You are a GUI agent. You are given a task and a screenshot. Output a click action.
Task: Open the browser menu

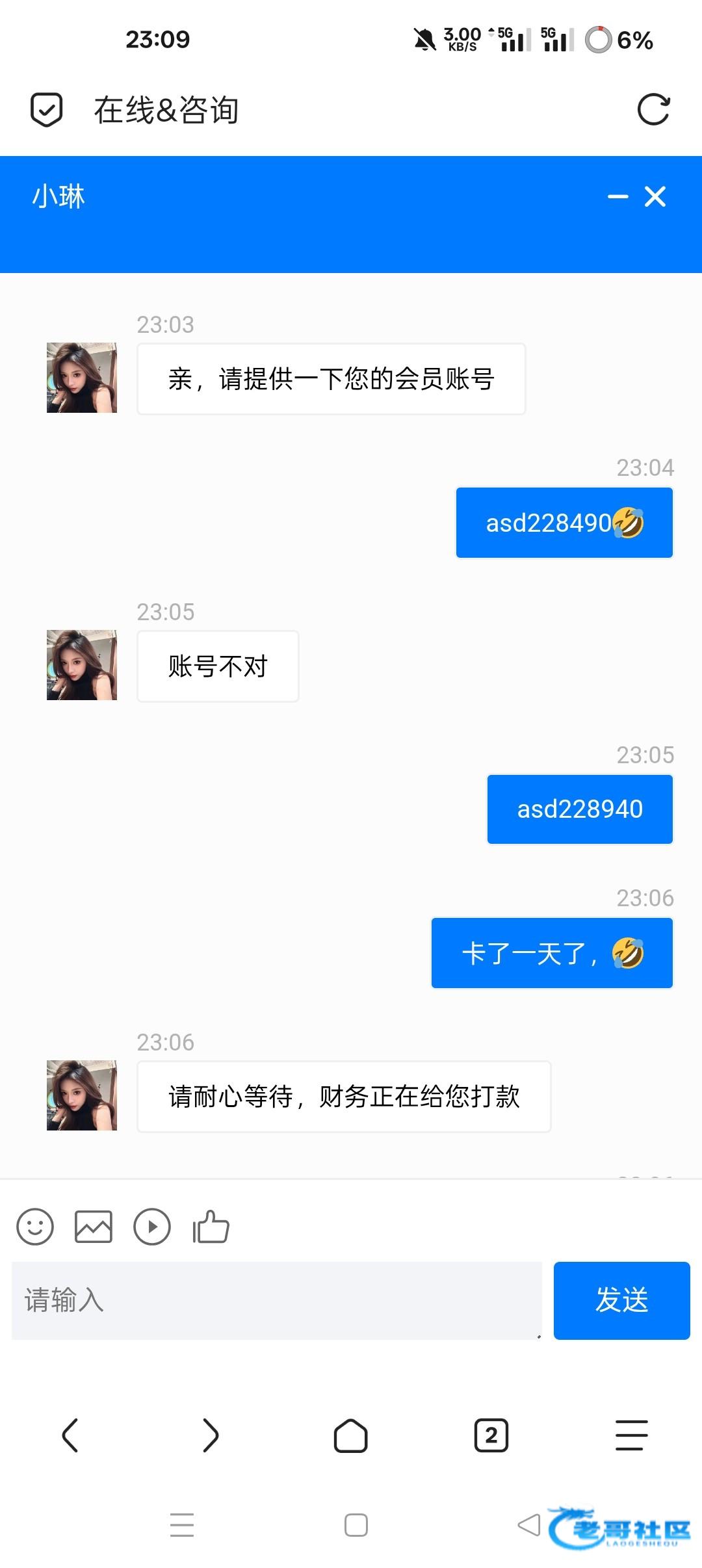(632, 1435)
